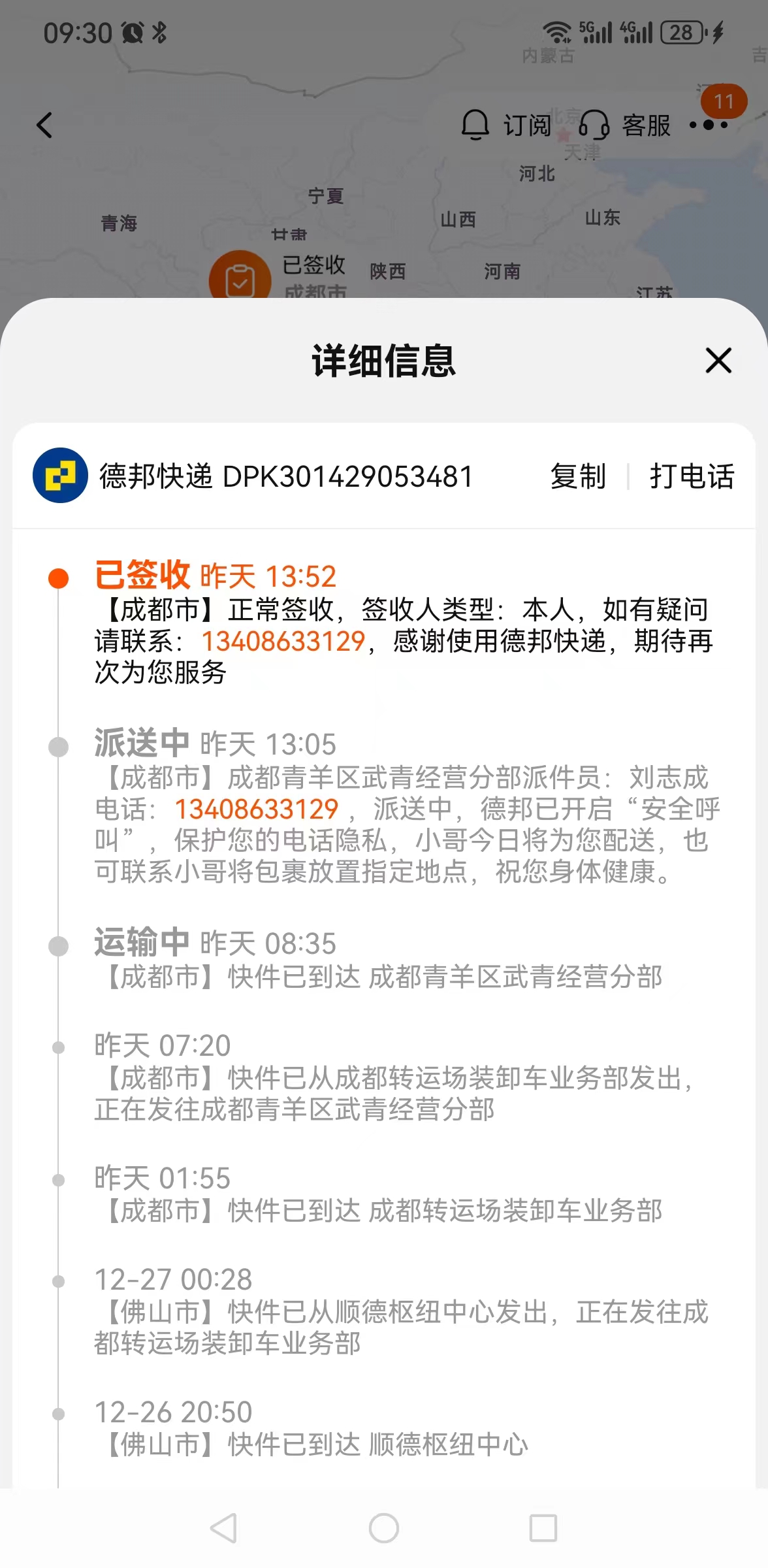
Task: Tap 打电话 to call 德邦快递
Action: 692,476
